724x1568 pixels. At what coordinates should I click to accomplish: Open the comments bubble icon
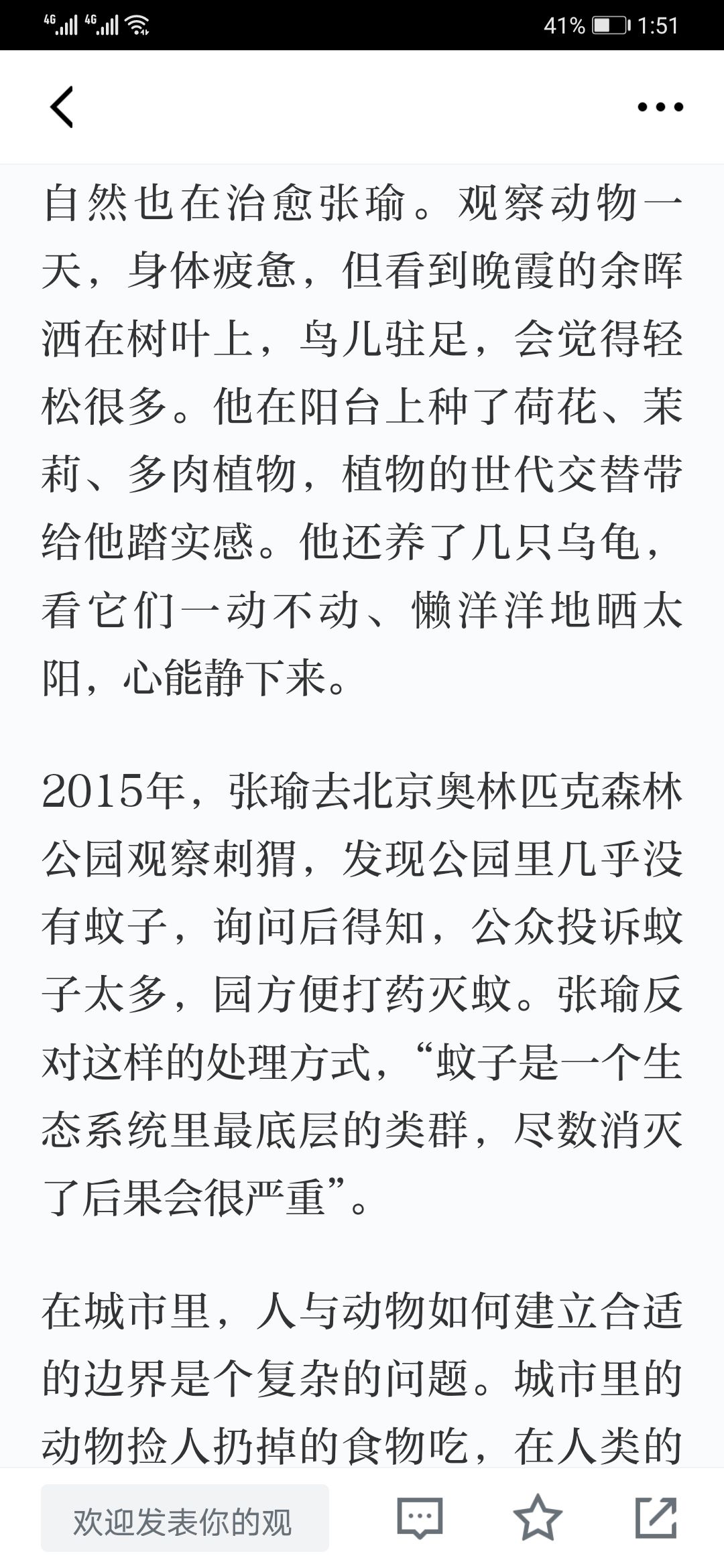[x=420, y=1518]
